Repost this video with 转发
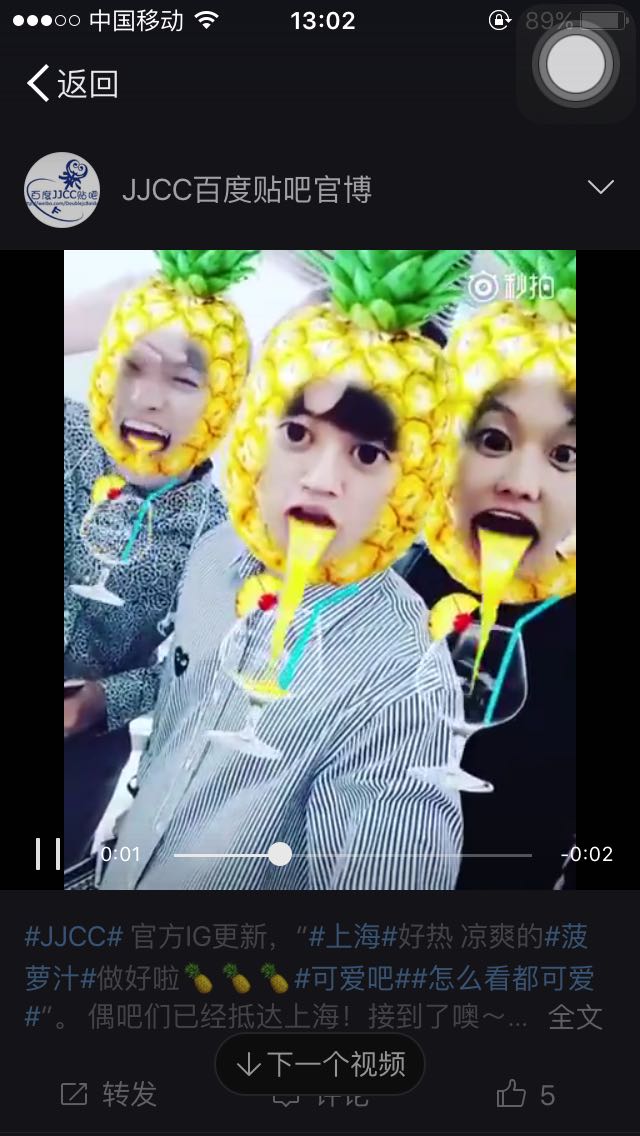 109,1094
